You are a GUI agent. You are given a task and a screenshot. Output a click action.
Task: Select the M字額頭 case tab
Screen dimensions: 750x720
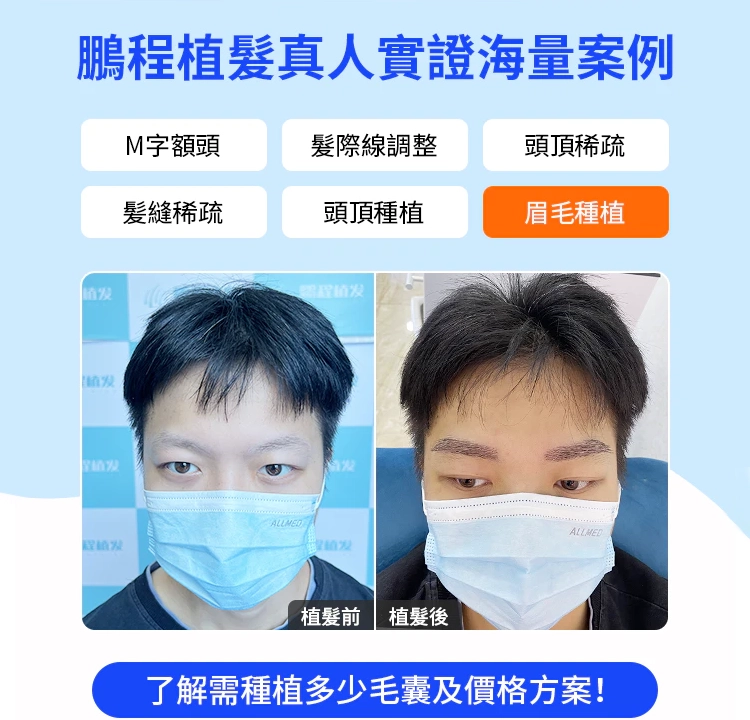pos(173,146)
